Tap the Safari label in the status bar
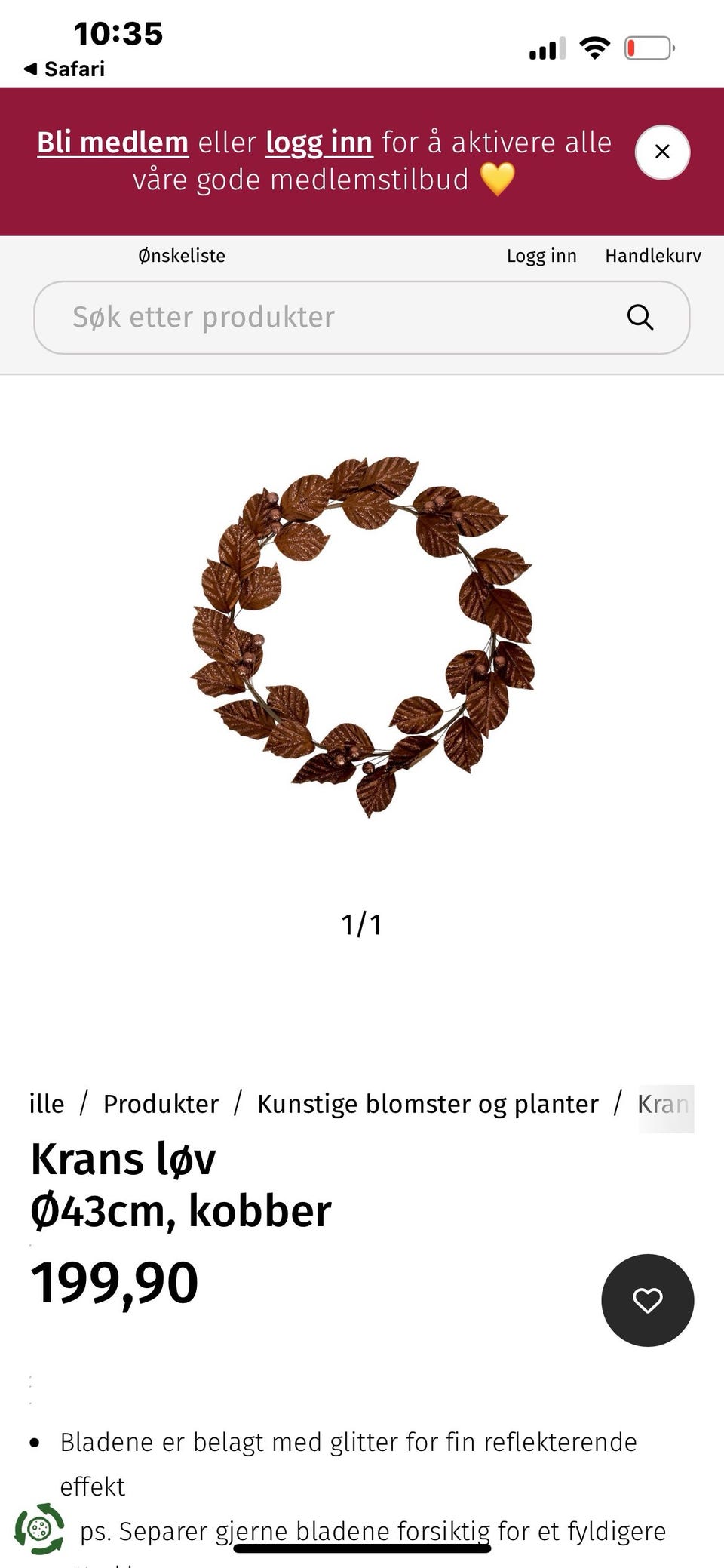724x1568 pixels. point(74,69)
